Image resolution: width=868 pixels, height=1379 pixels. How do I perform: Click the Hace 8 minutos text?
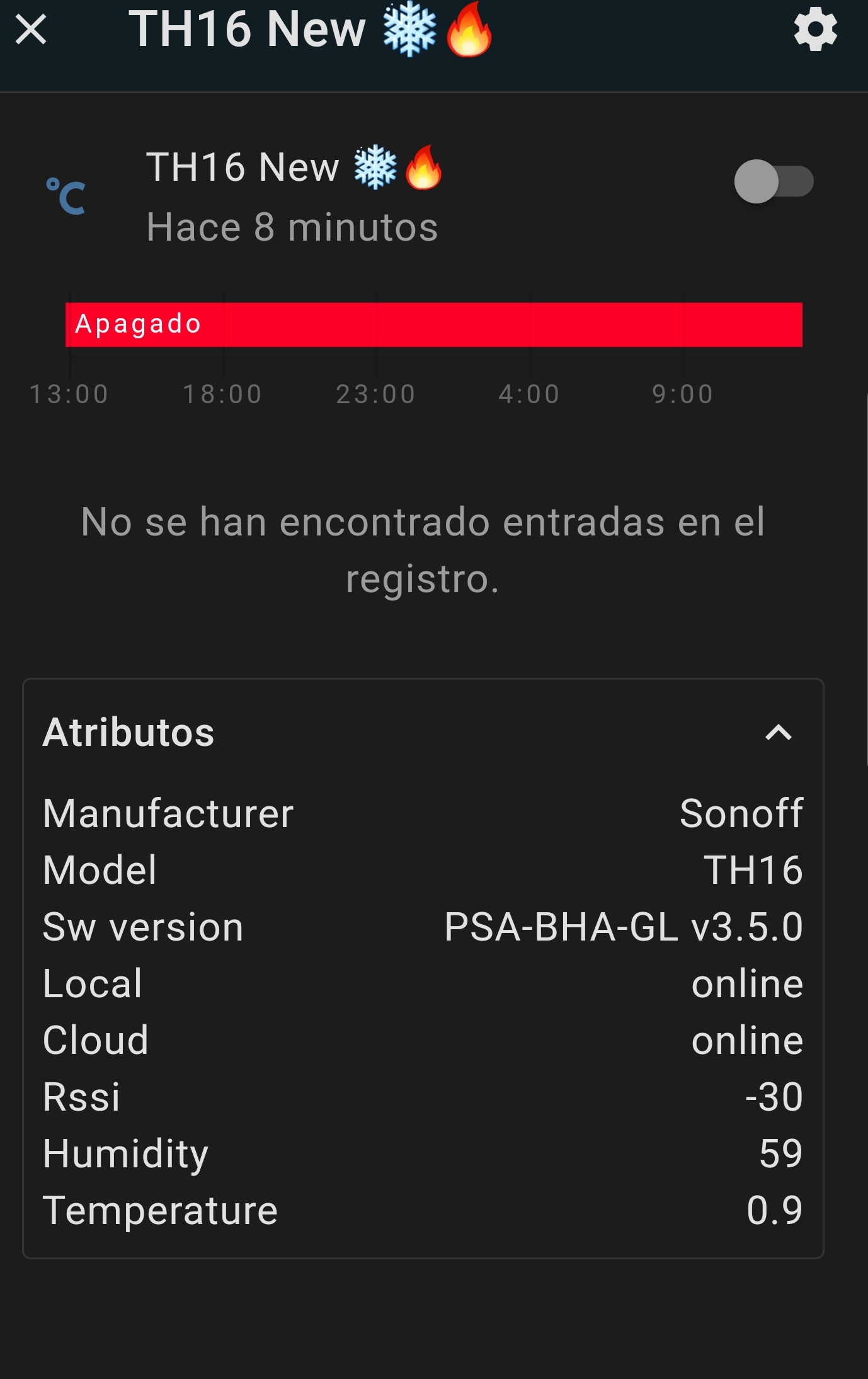tap(292, 227)
